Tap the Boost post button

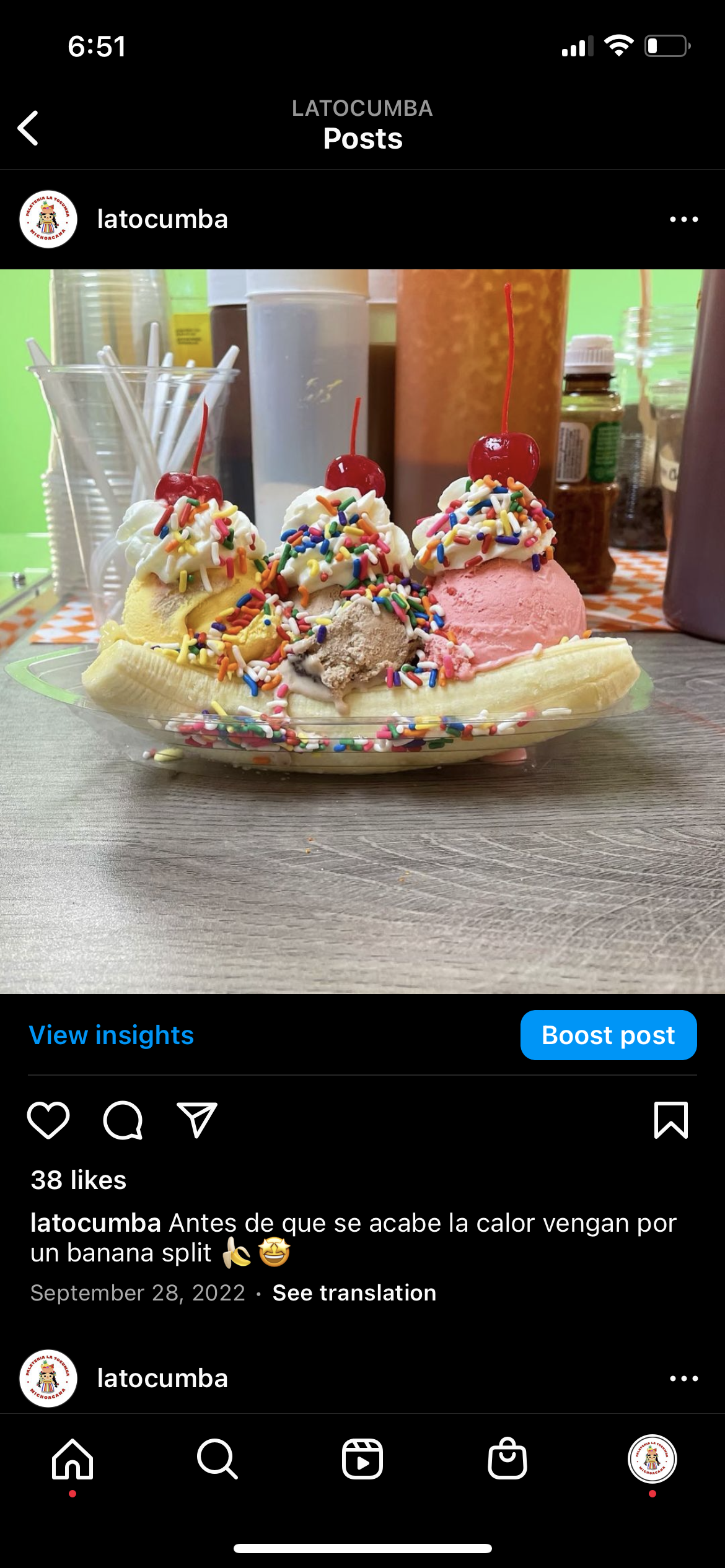point(608,1035)
